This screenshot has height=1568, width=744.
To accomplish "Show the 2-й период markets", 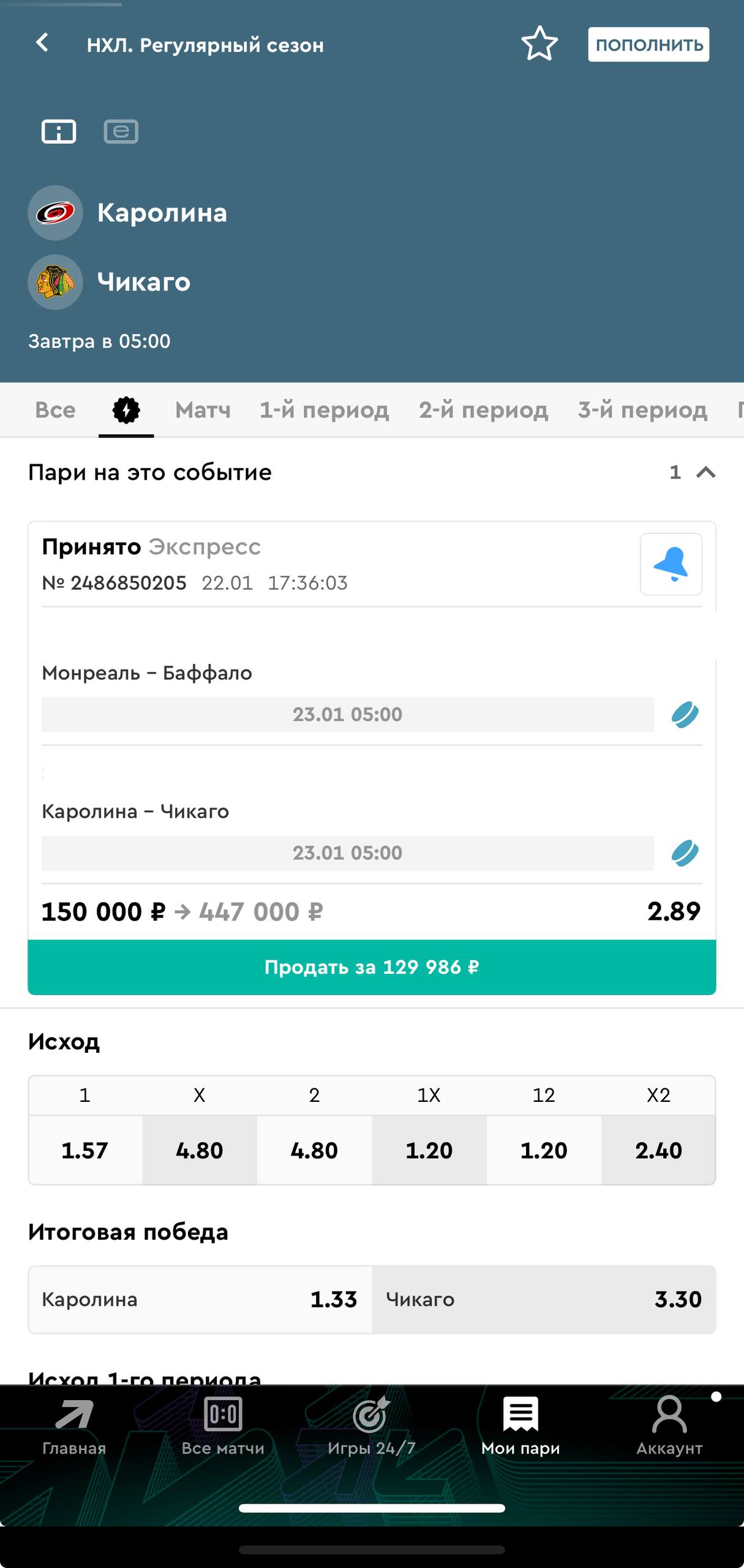I will pos(483,410).
